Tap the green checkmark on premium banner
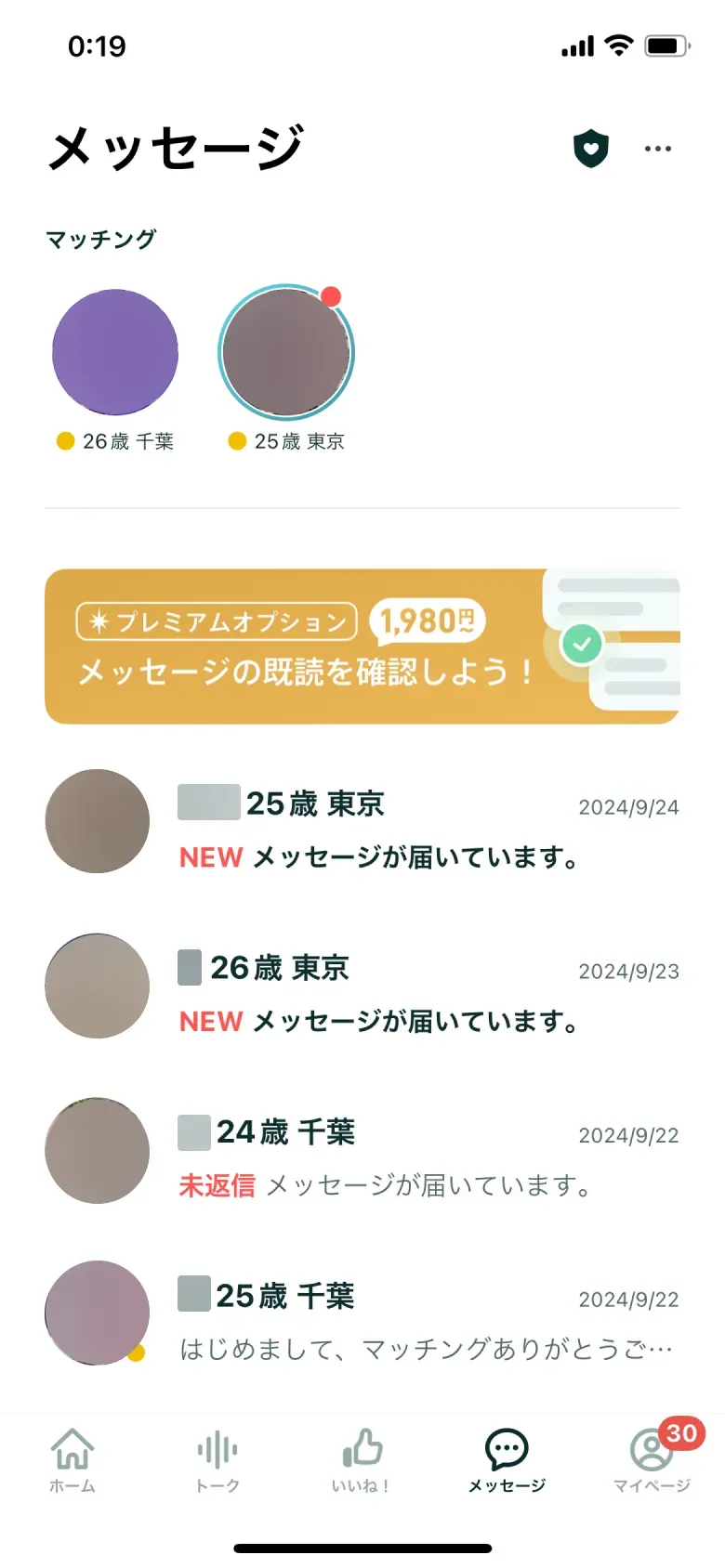 click(582, 645)
